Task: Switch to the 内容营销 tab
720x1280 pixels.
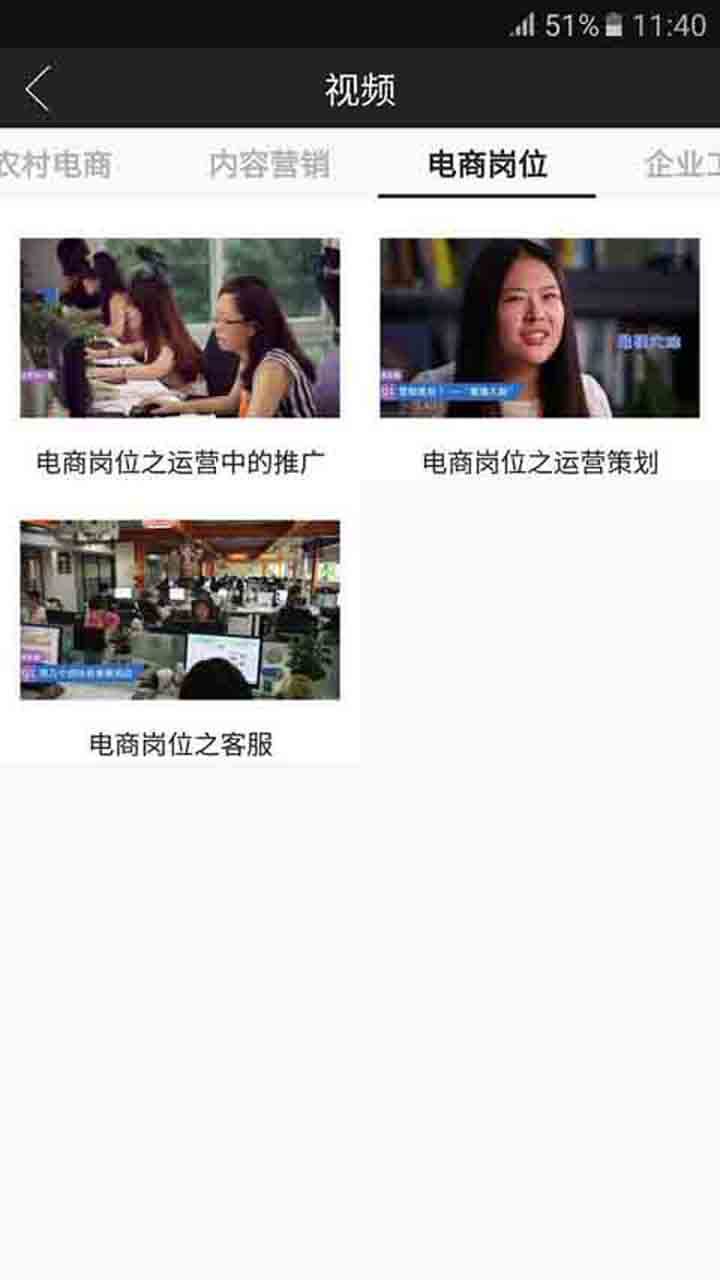Action: 269,164
